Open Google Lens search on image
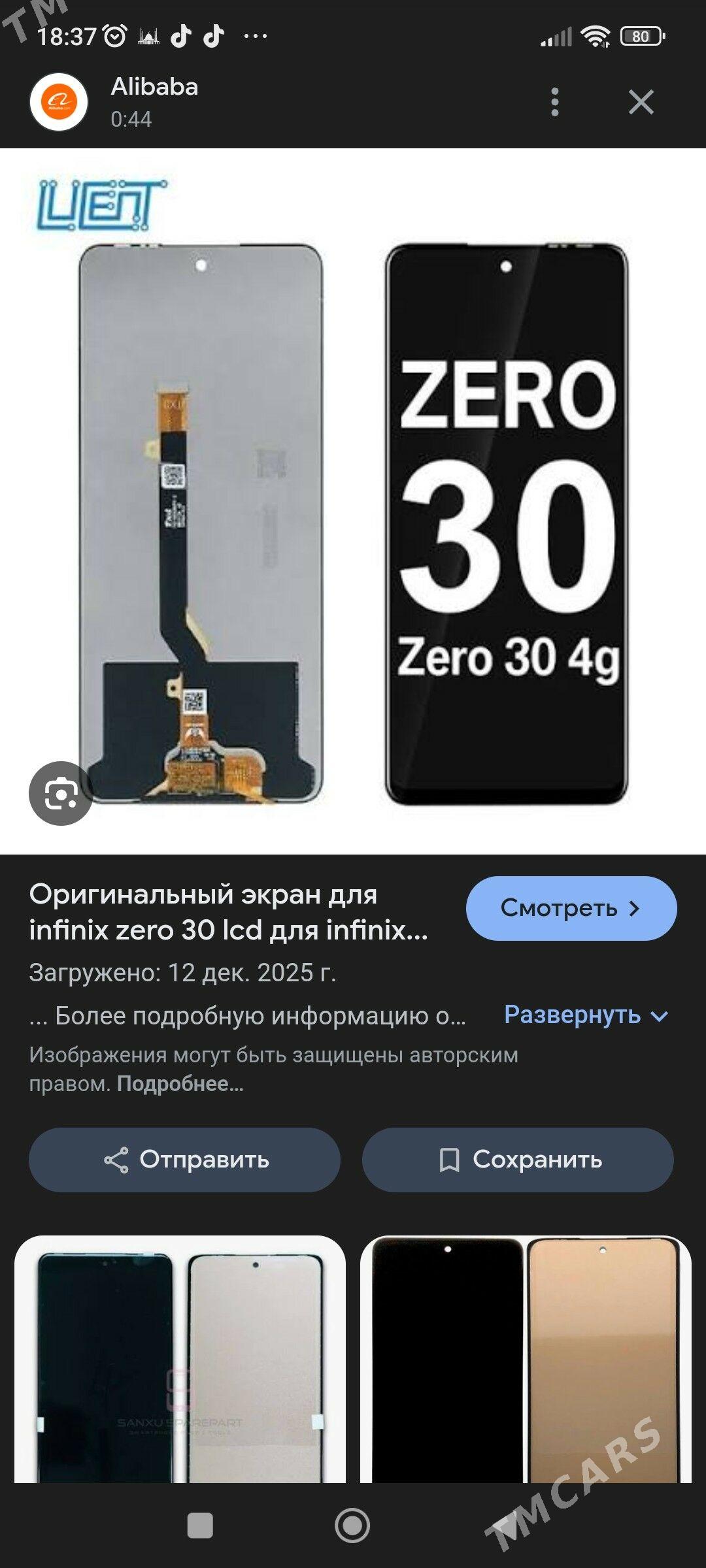 tap(61, 793)
